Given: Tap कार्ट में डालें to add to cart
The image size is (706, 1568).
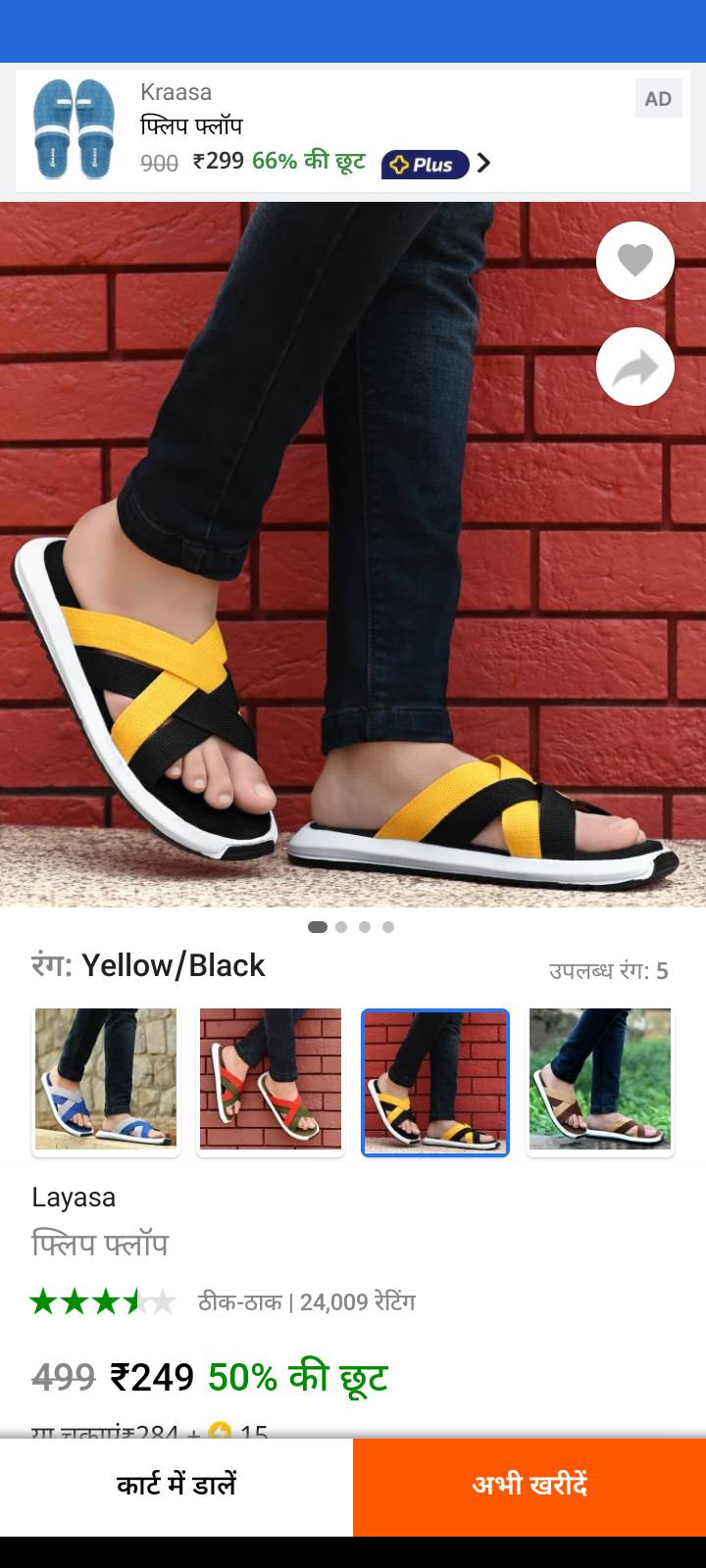Looking at the screenshot, I should point(176,1487).
